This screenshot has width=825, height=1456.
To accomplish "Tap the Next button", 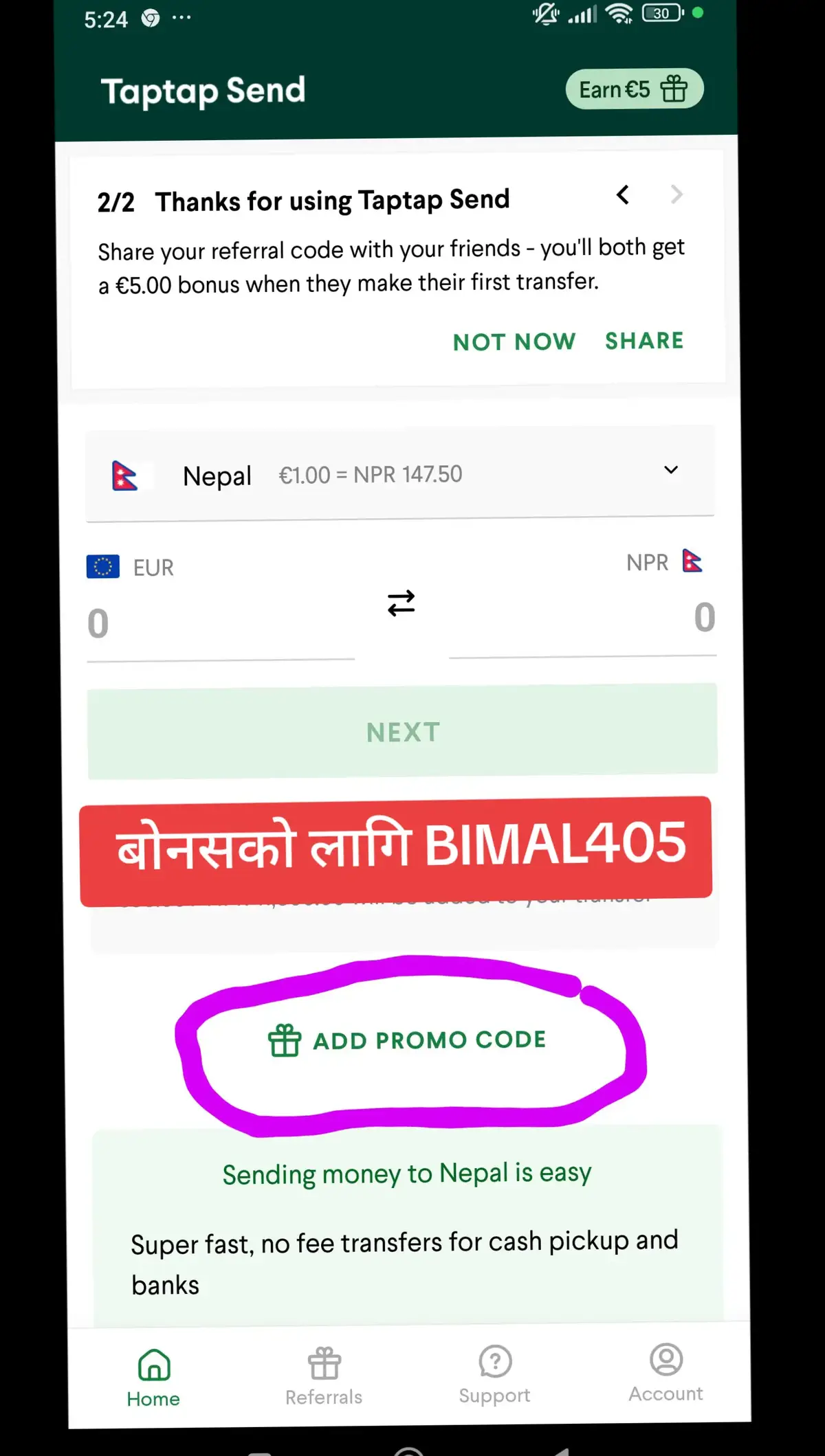I will tap(403, 731).
